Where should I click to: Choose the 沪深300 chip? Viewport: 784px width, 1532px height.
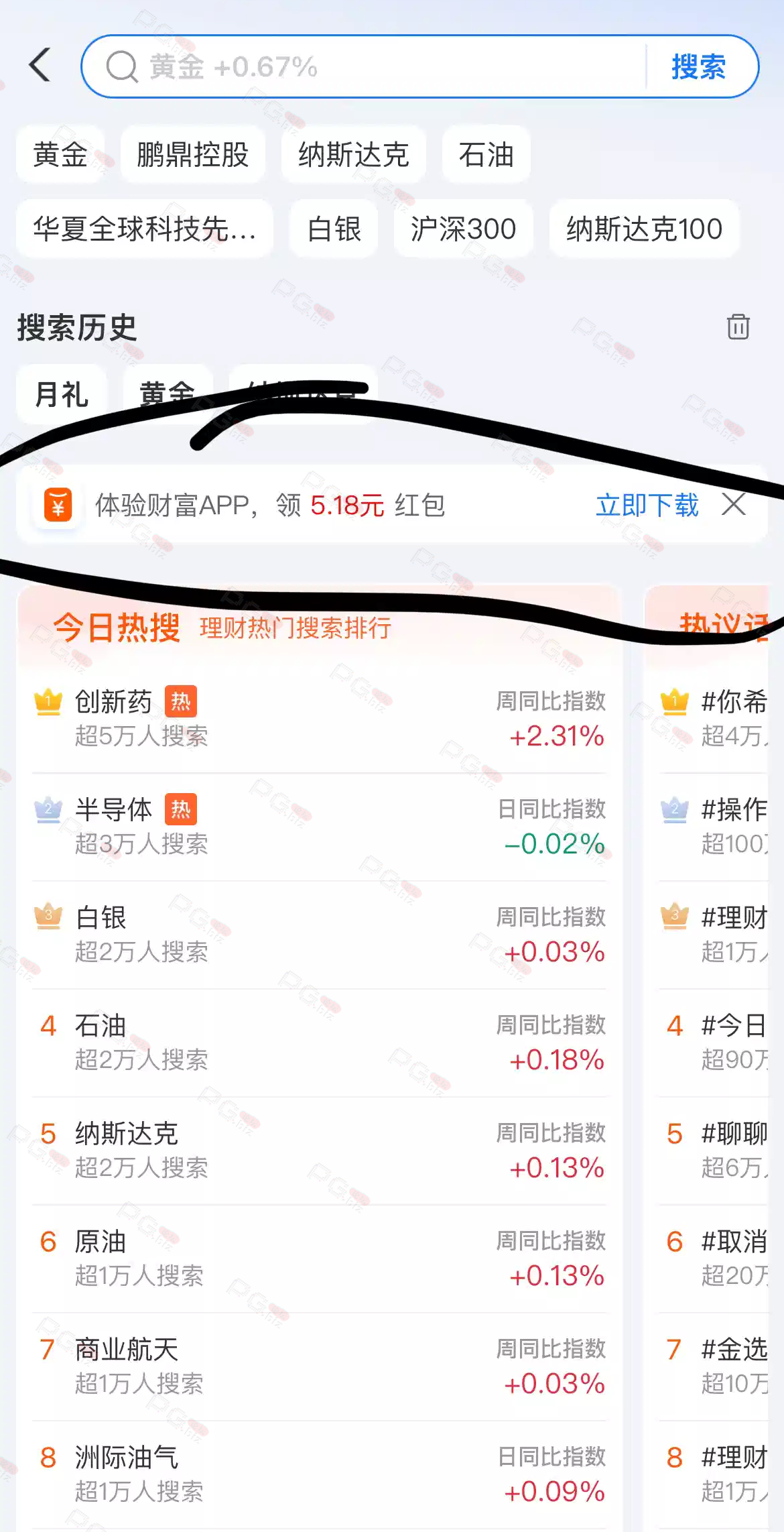tap(463, 229)
